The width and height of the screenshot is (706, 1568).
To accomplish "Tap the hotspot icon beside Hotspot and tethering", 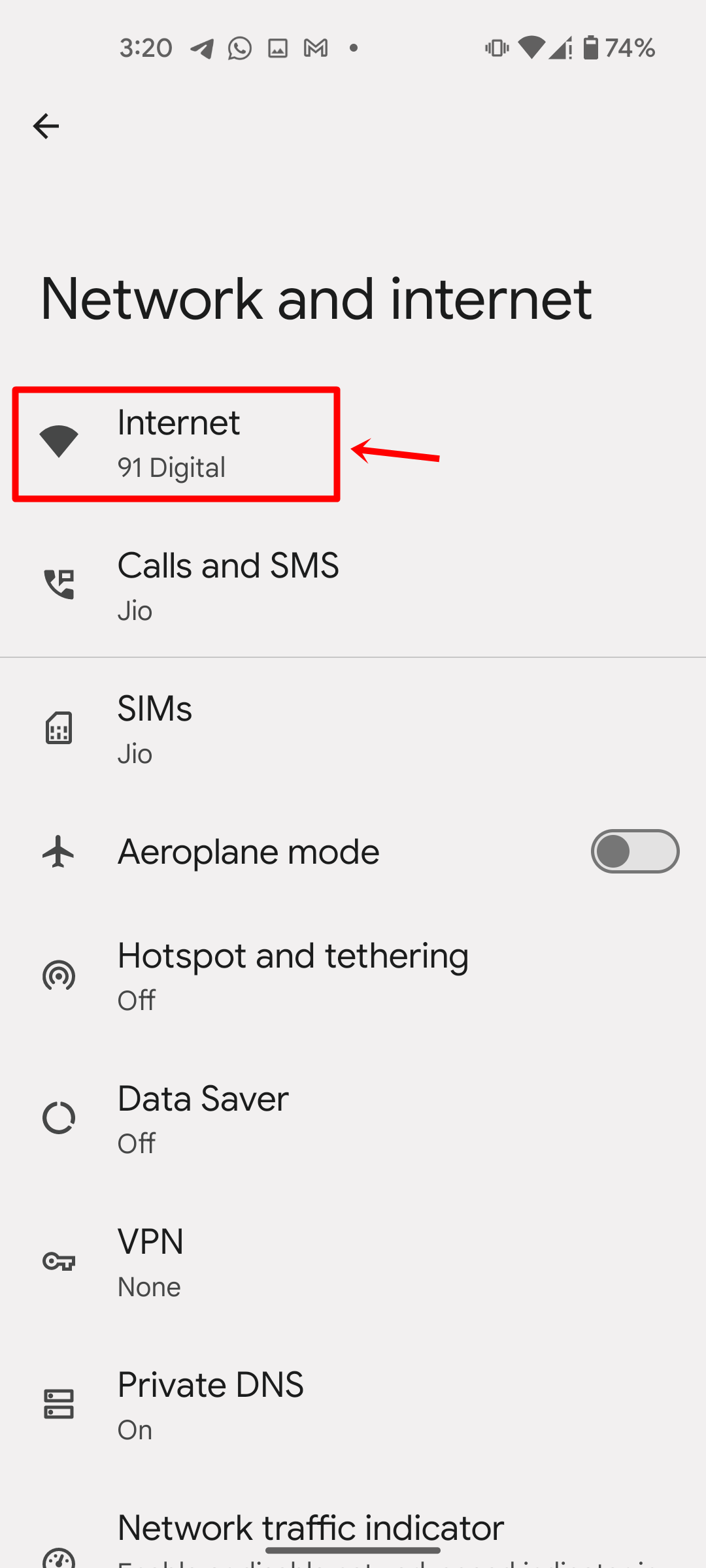I will point(59,975).
